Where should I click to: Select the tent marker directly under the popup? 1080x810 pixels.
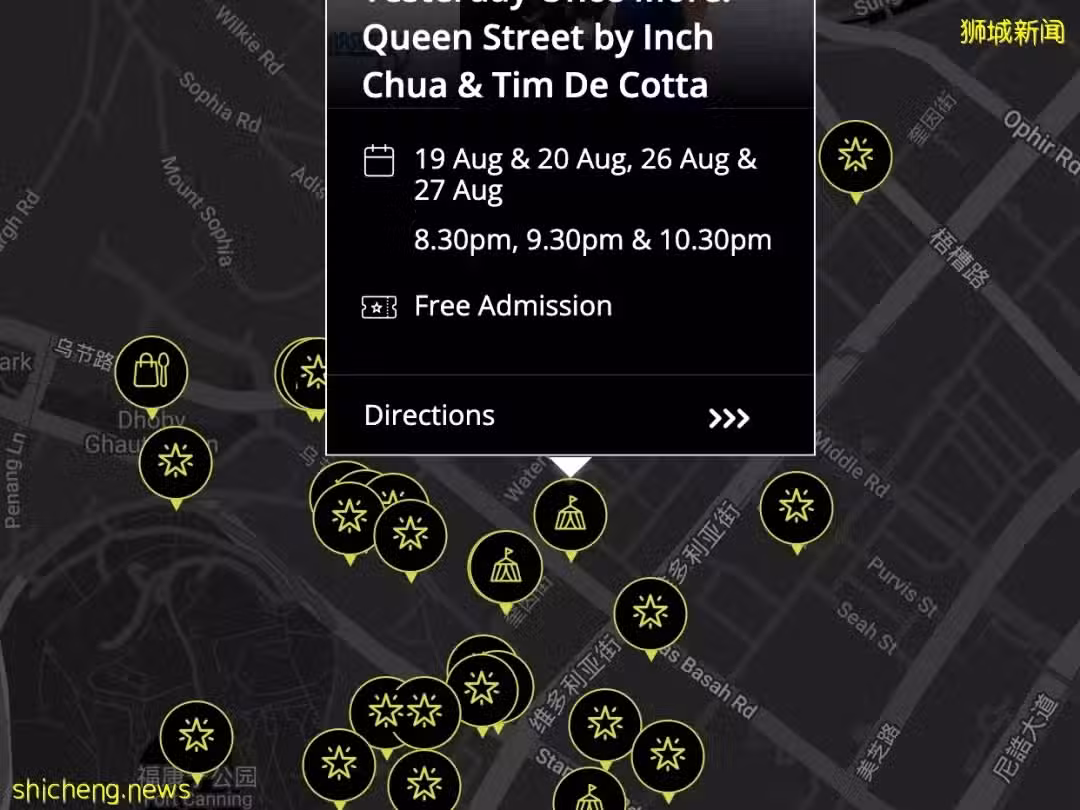point(570,514)
